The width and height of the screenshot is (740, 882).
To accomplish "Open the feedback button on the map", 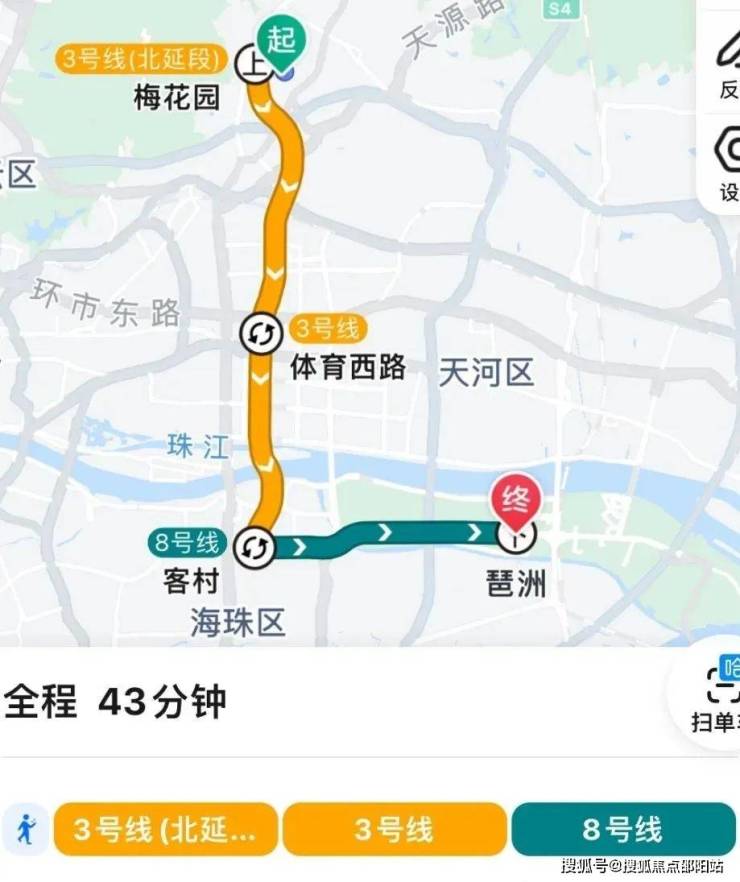I will 728,58.
